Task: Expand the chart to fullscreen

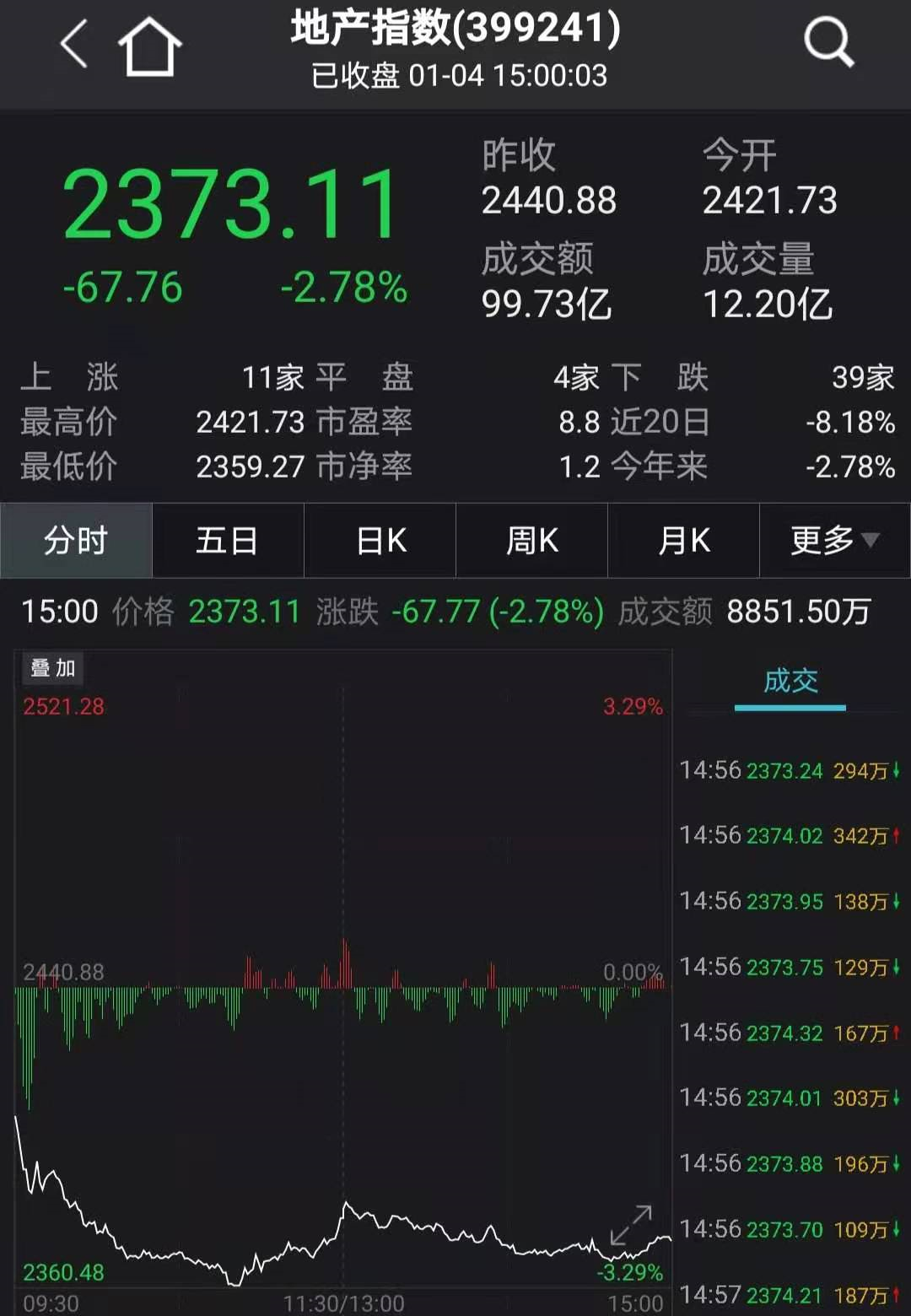Action: (631, 1225)
